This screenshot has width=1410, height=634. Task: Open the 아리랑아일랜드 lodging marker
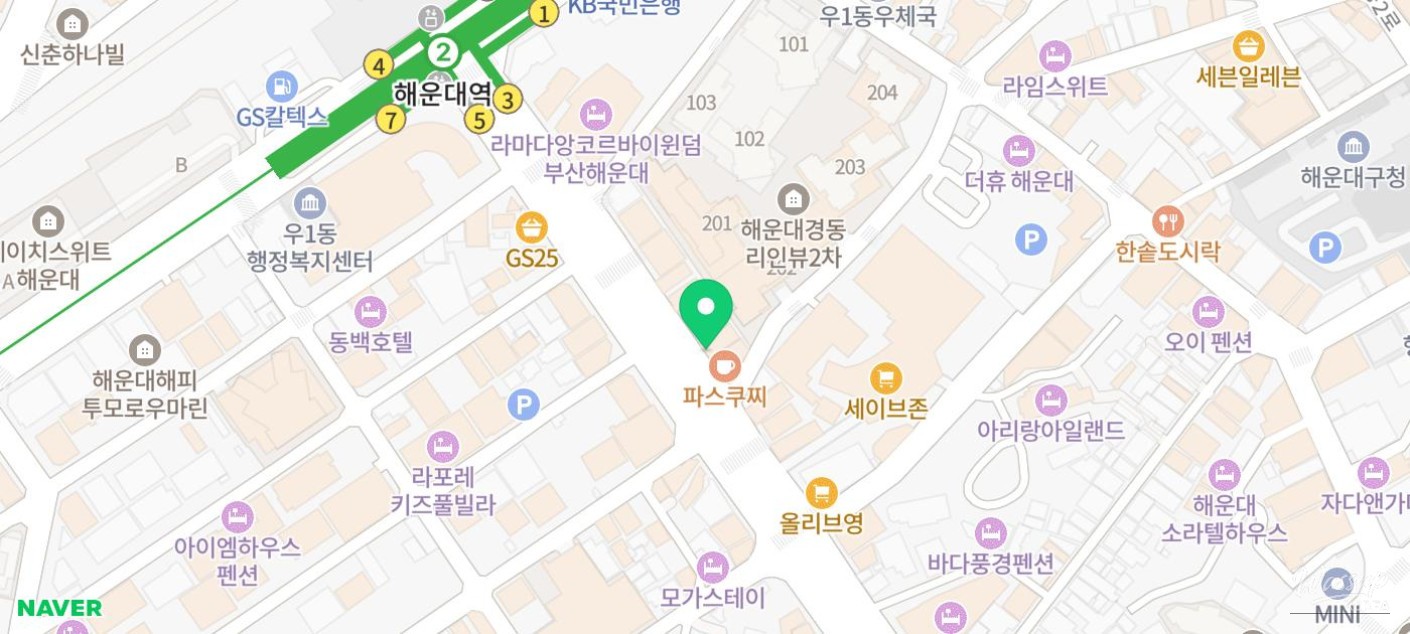point(1051,401)
